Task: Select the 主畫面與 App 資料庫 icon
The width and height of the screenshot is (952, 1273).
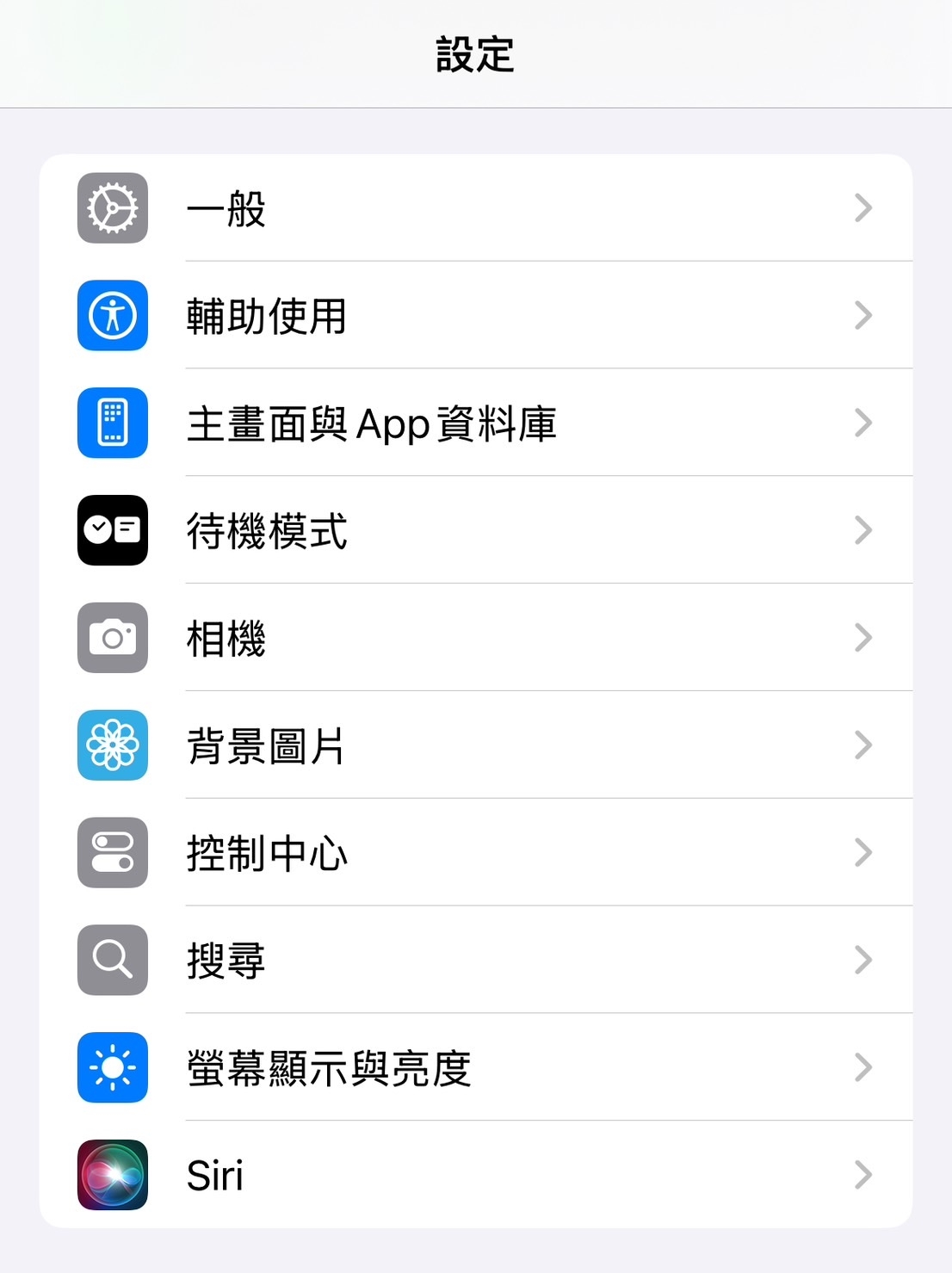Action: click(x=112, y=423)
